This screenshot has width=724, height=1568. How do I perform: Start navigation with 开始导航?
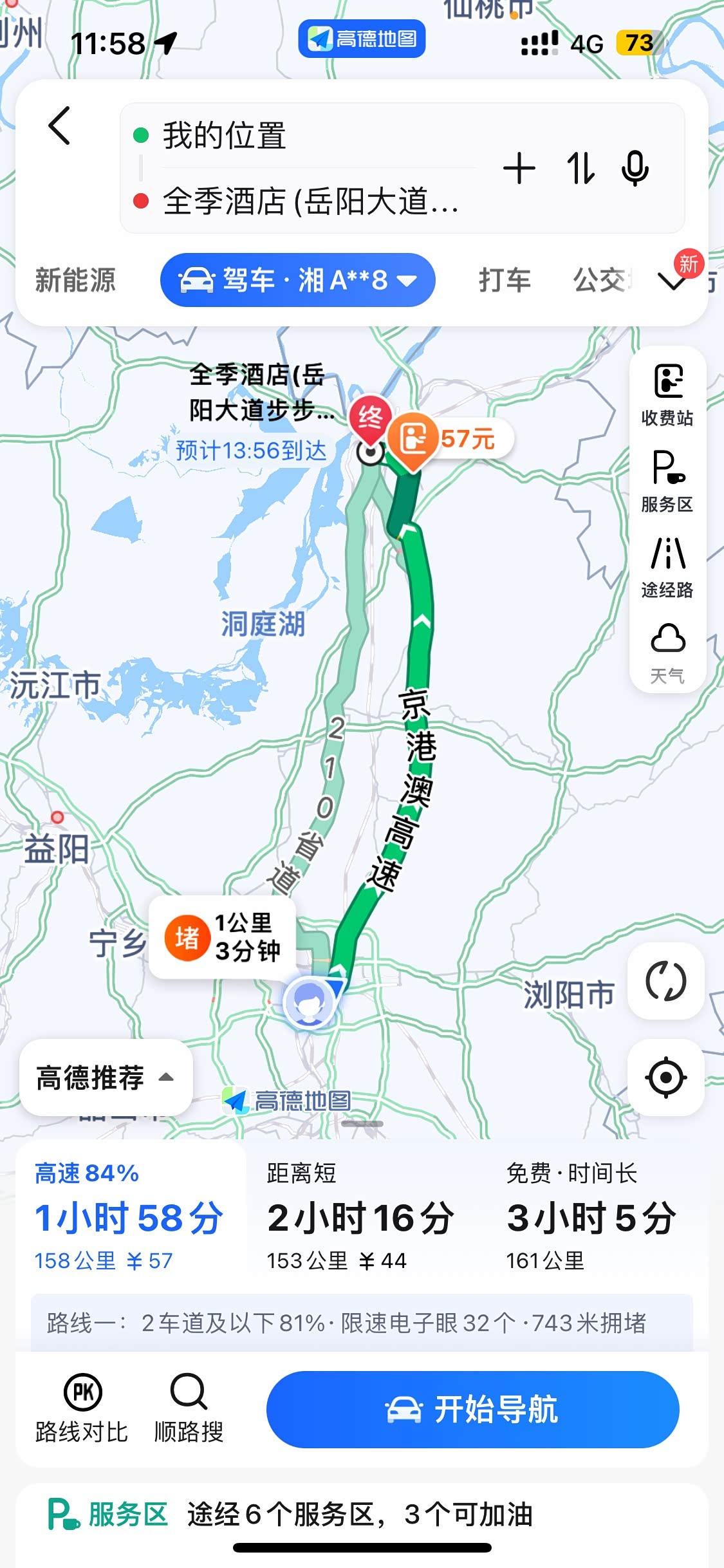point(472,1410)
